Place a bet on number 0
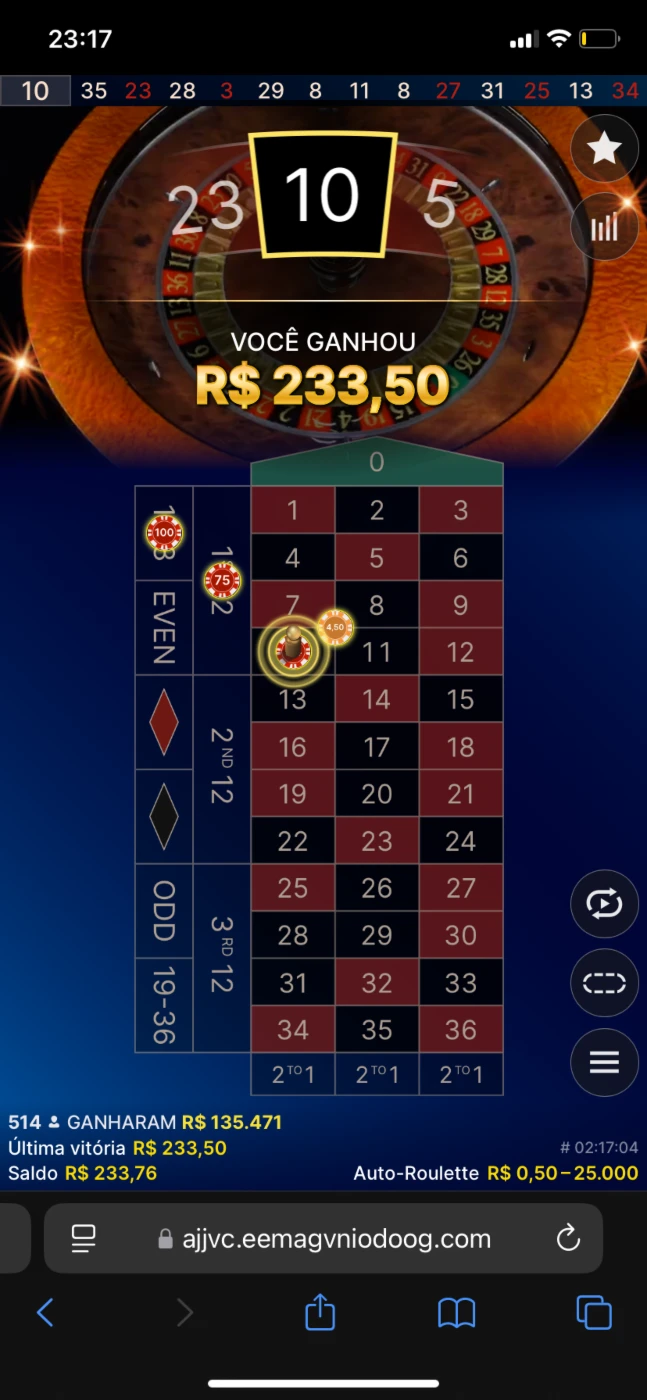This screenshot has width=647, height=1400. coord(376,462)
